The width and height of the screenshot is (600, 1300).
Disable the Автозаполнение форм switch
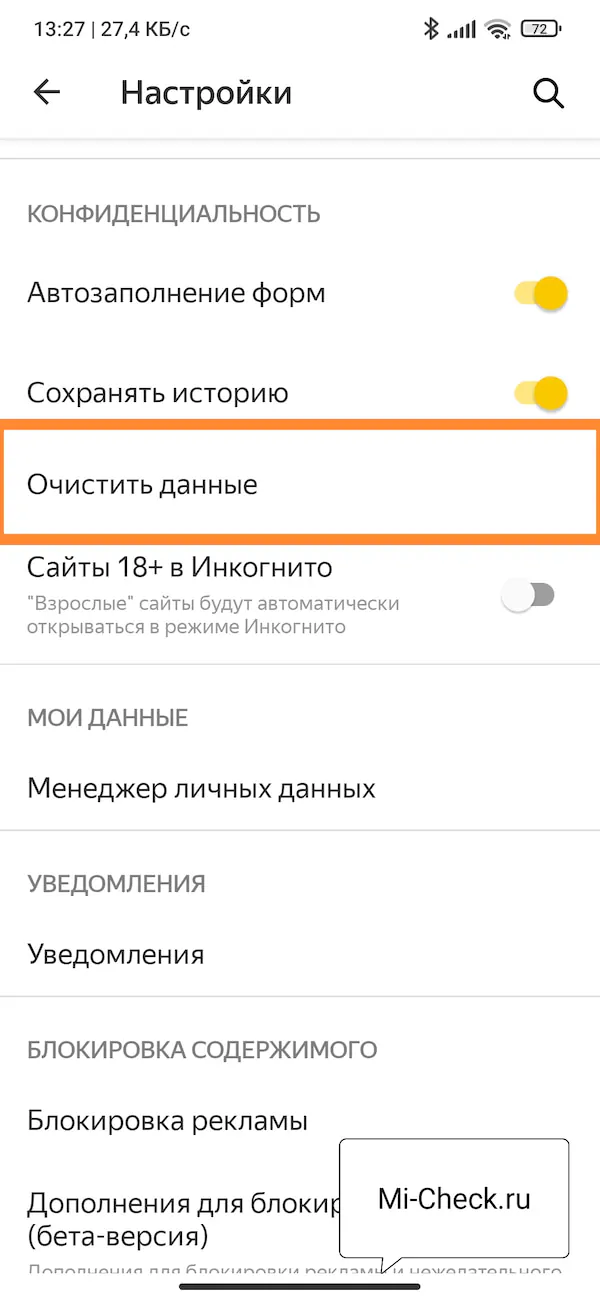[541, 294]
